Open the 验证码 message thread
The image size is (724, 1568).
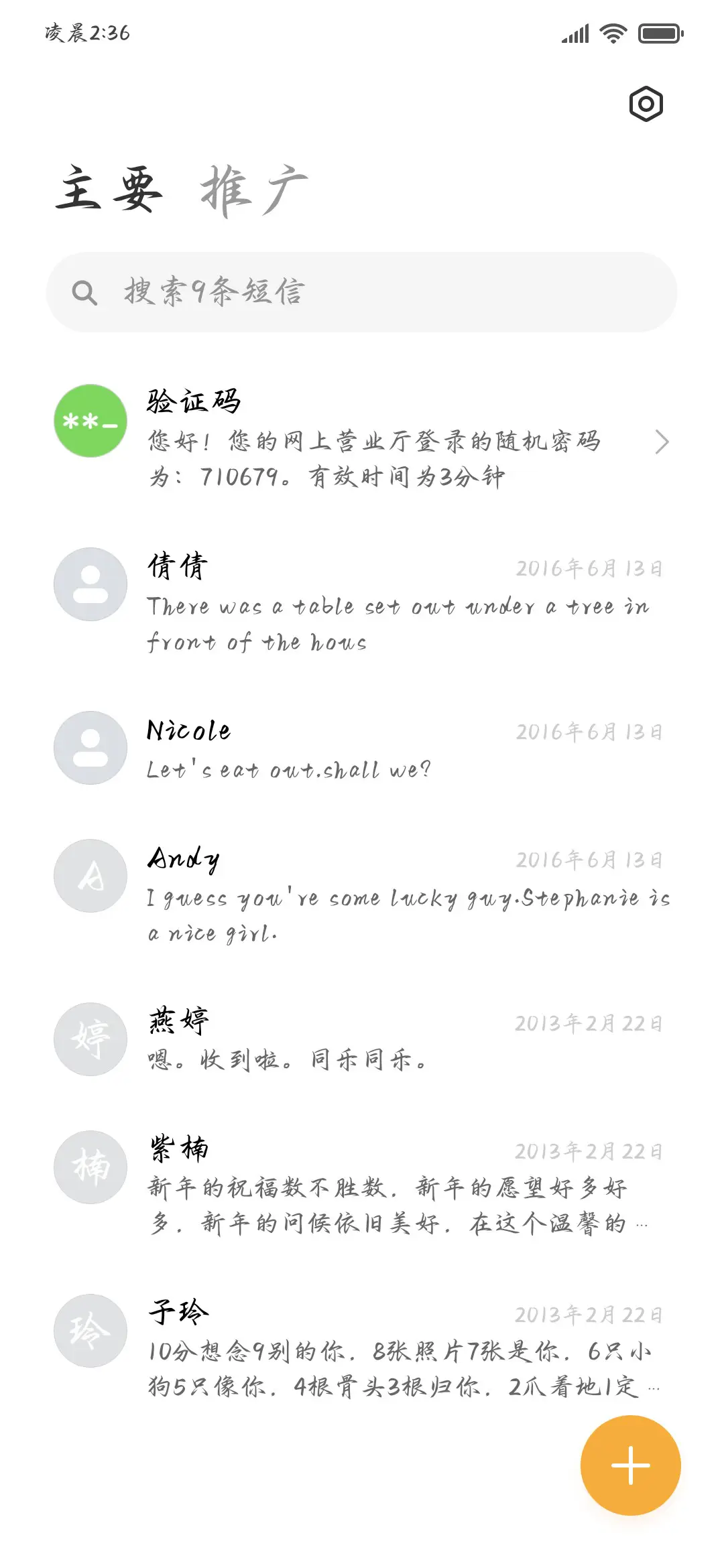coord(362,439)
